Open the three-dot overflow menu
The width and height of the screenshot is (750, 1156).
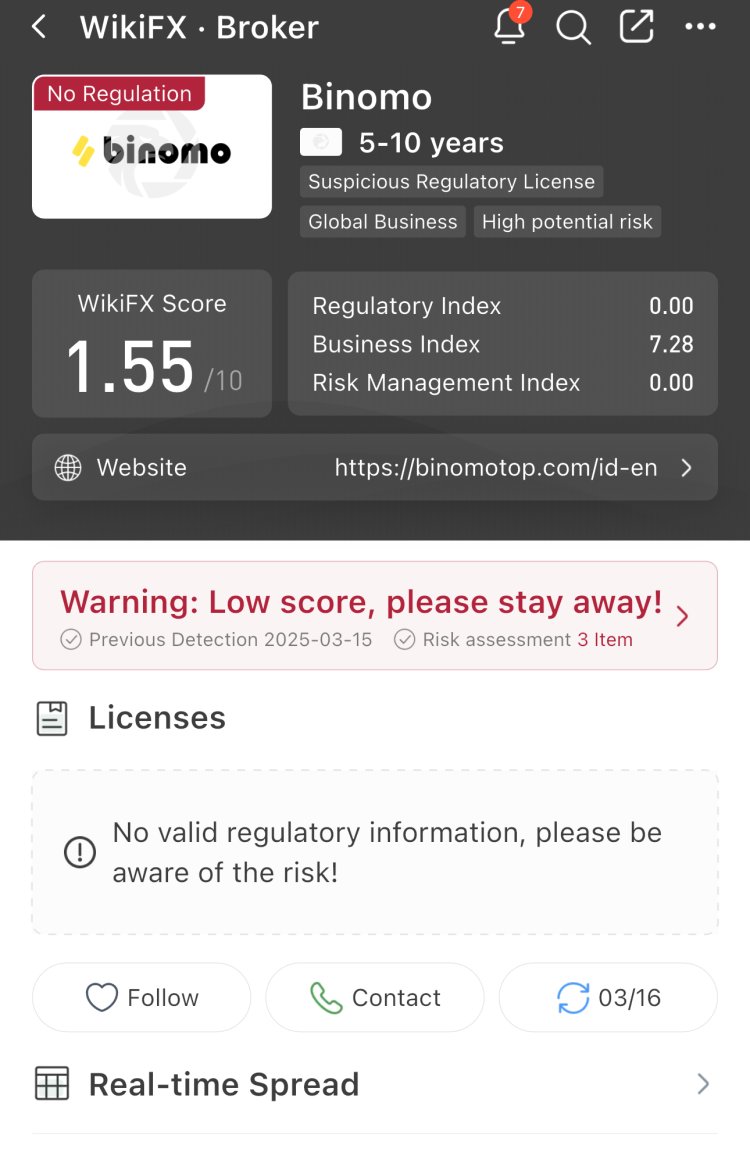(700, 27)
